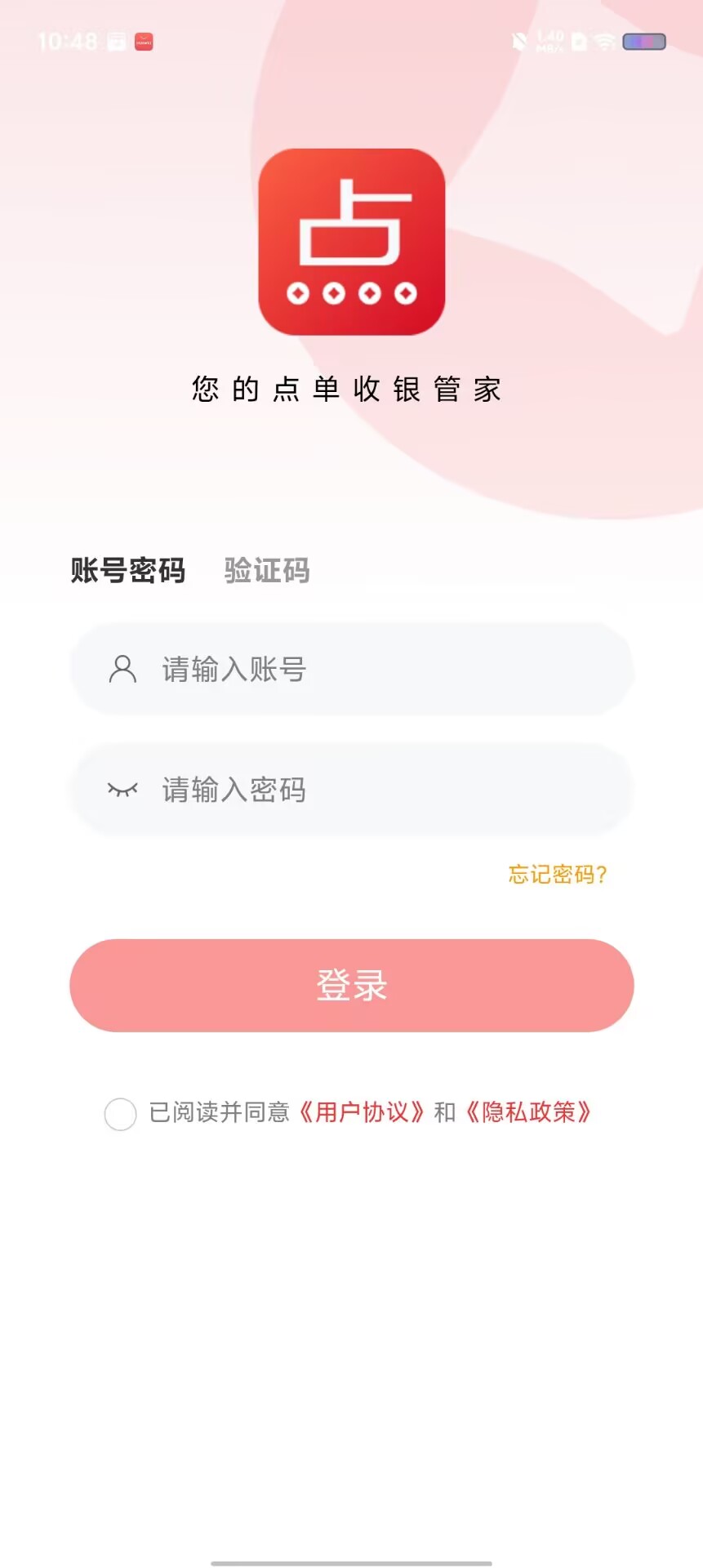703x1568 pixels.
Task: Open the 忘记密码? link
Action: (x=558, y=875)
